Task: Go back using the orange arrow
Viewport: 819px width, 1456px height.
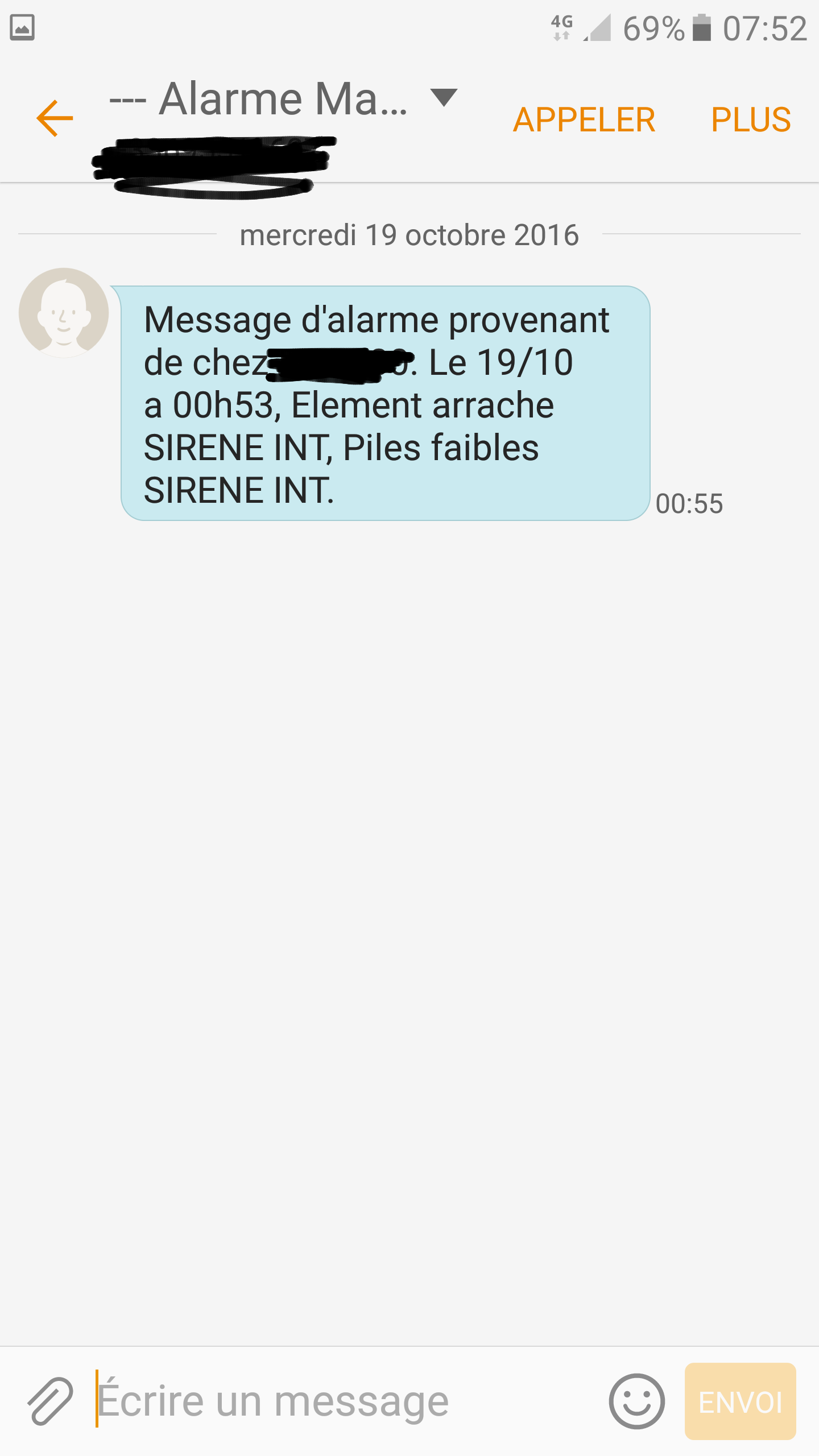Action: pyautogui.click(x=55, y=118)
